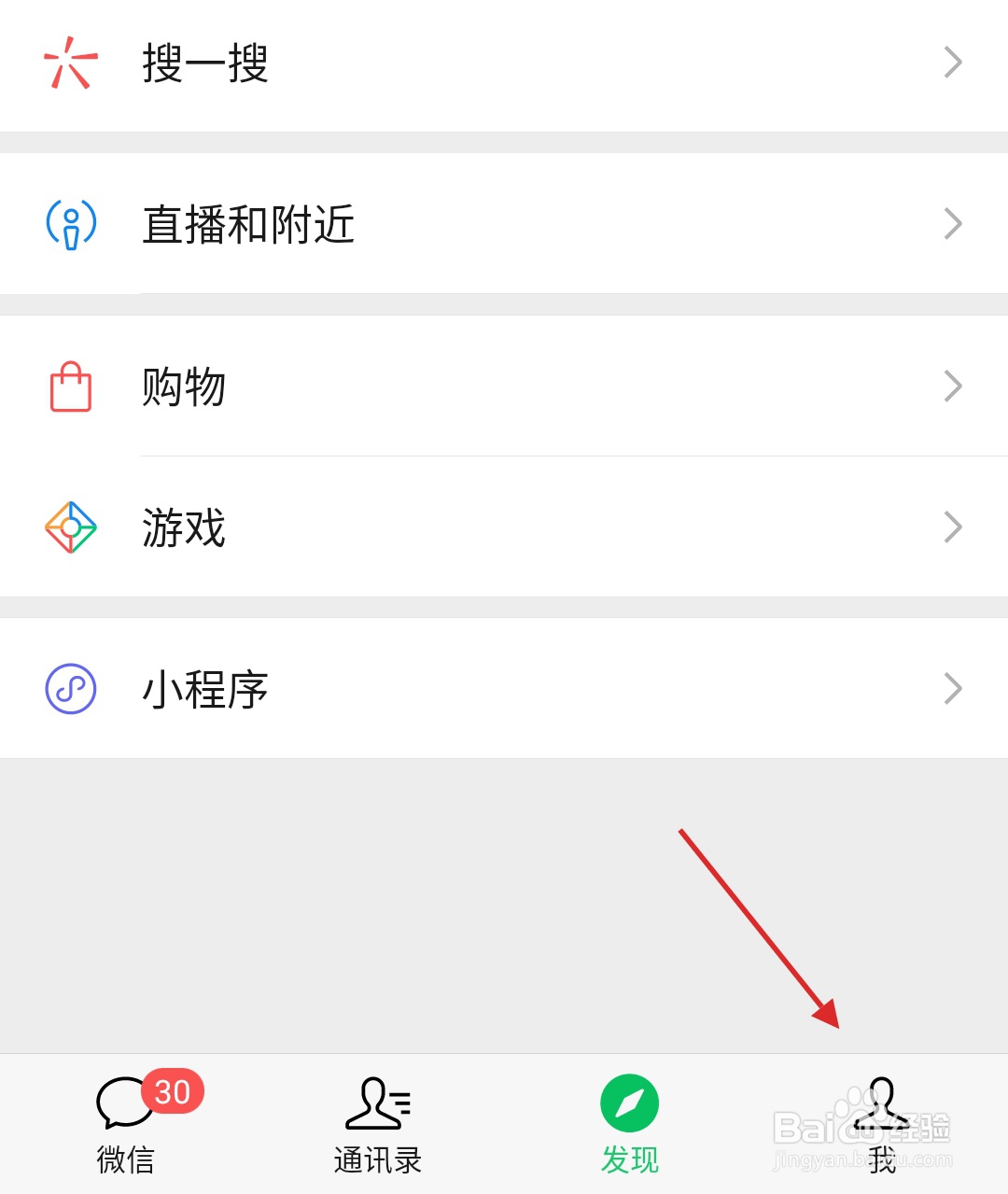Open the chevron next to 直播和附近
Image resolution: width=1008 pixels, height=1194 pixels.
tap(953, 223)
